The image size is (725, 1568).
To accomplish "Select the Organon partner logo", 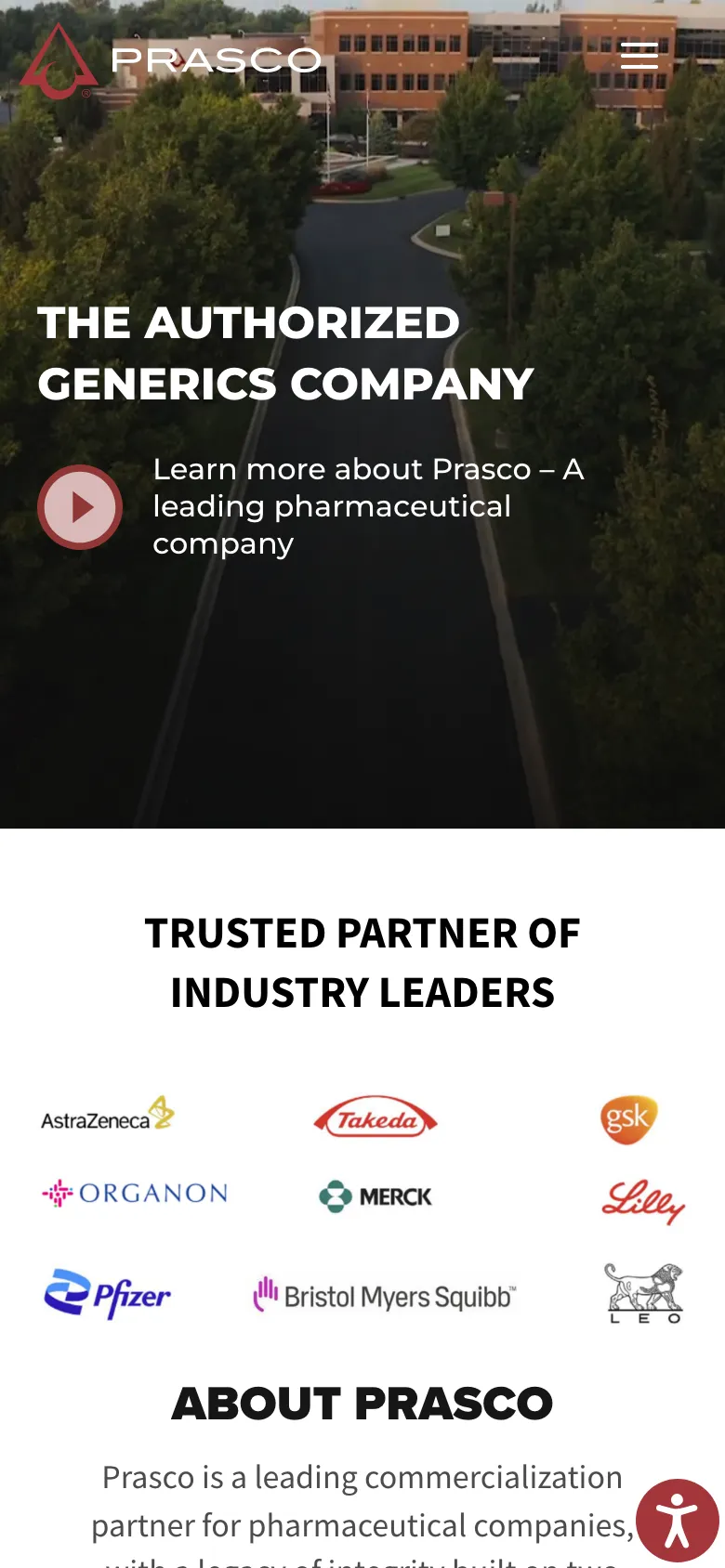I will (x=134, y=1192).
